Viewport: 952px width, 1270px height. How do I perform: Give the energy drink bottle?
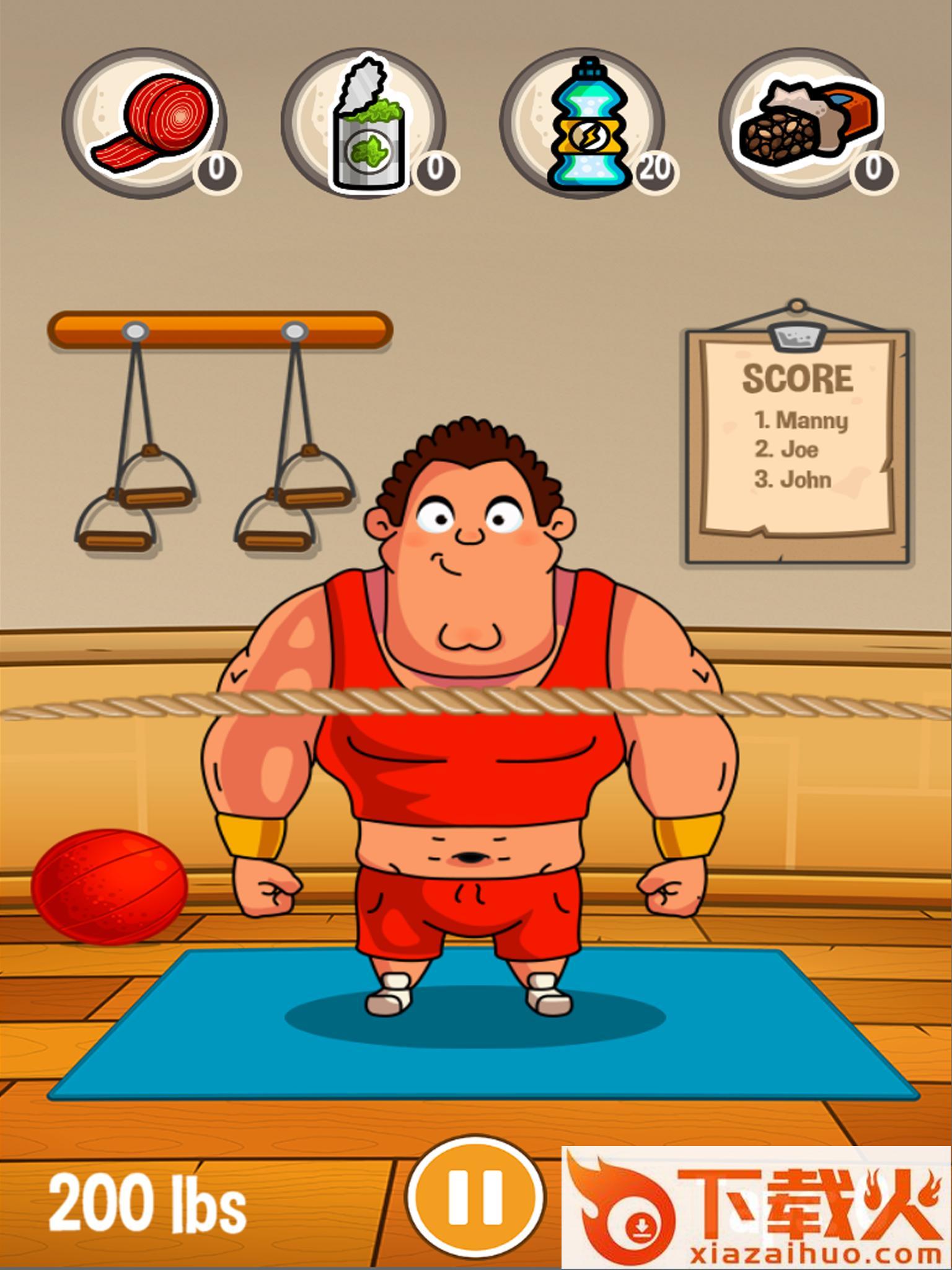585,124
